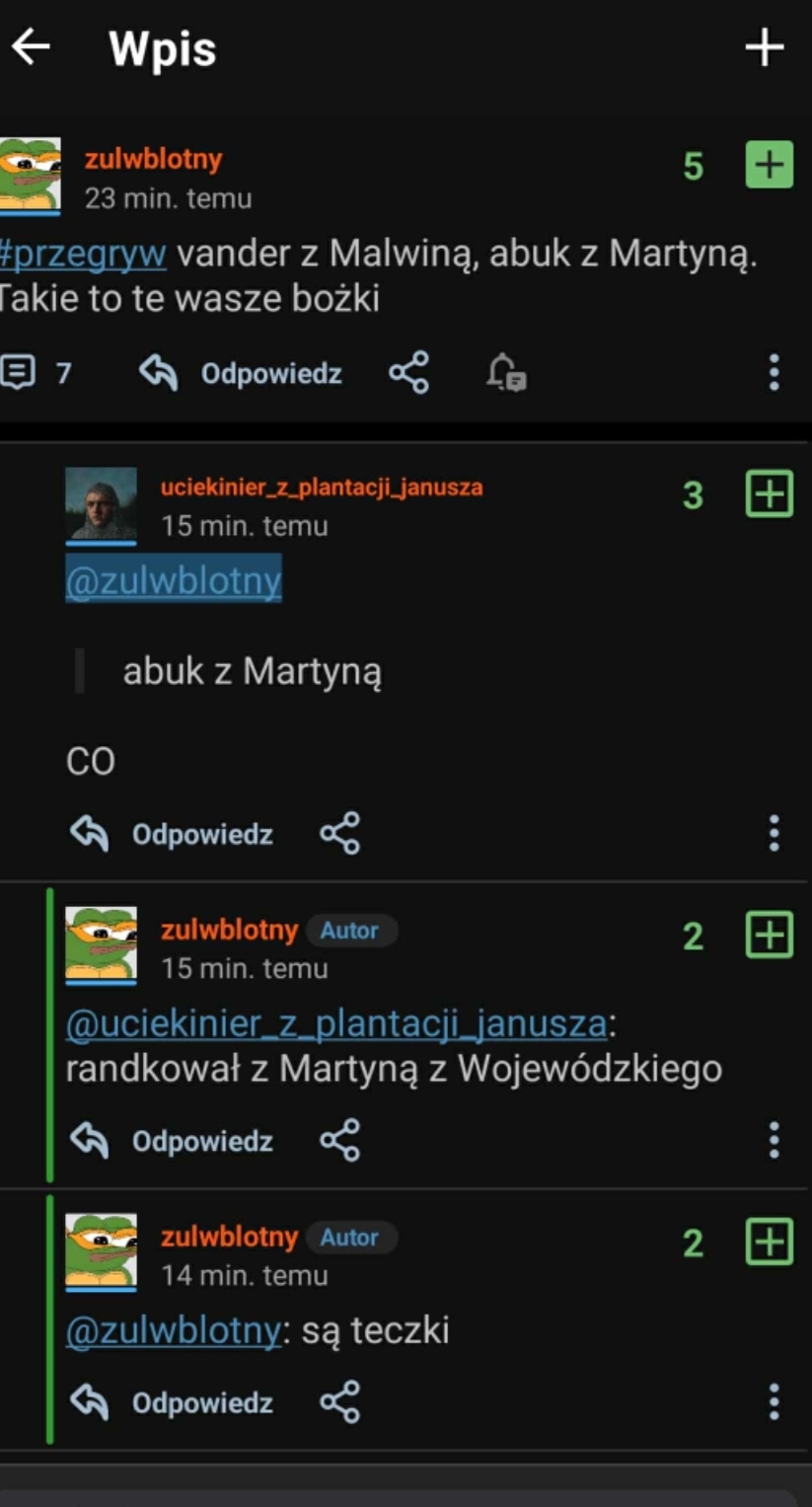The image size is (812, 1507).
Task: Open the #przegryw tag link
Action: pyautogui.click(x=83, y=254)
